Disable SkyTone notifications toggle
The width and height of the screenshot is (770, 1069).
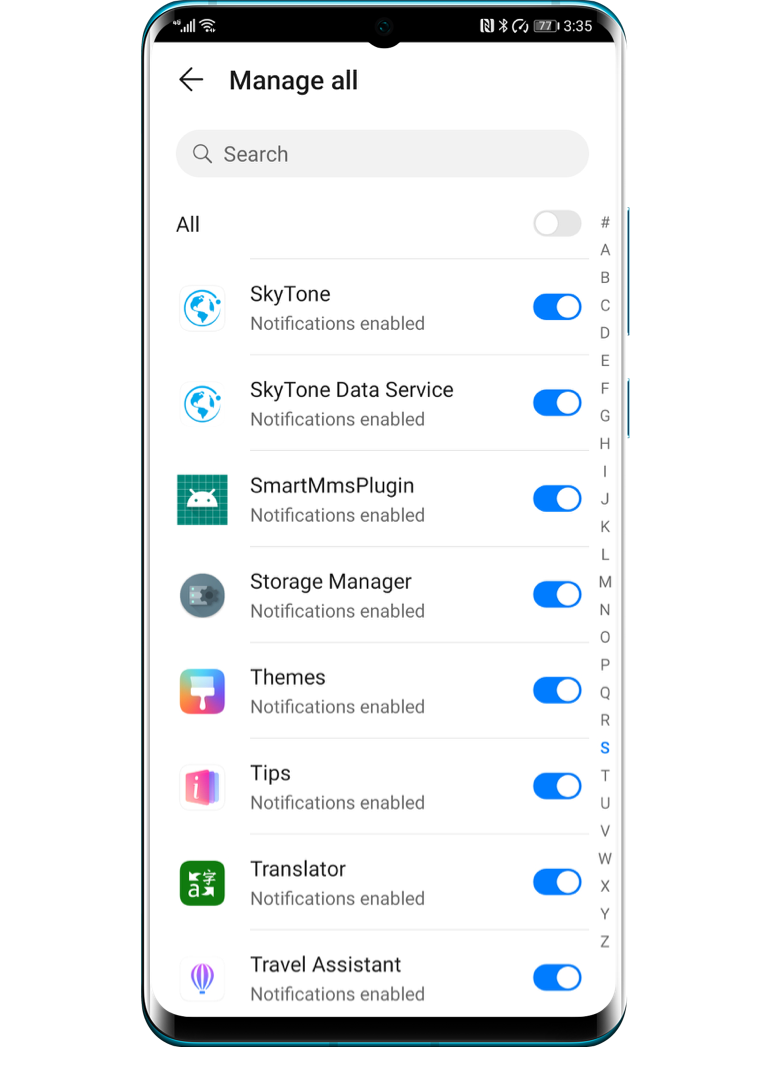(x=557, y=307)
